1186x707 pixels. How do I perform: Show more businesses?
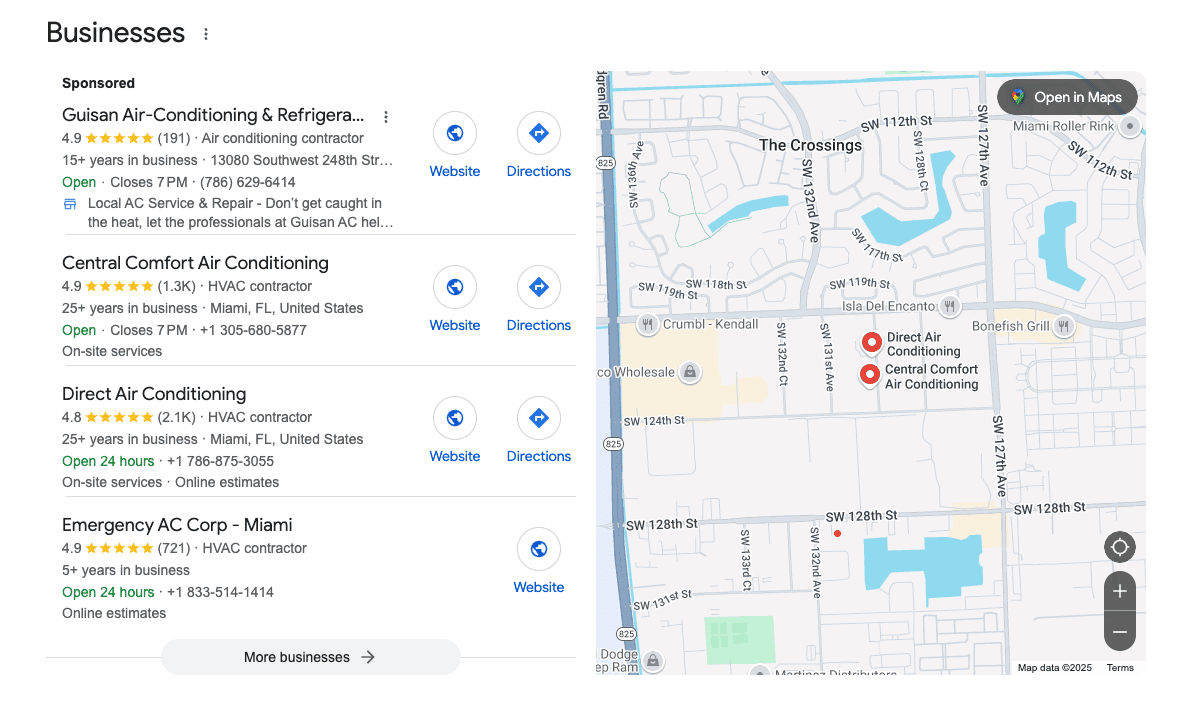310,657
